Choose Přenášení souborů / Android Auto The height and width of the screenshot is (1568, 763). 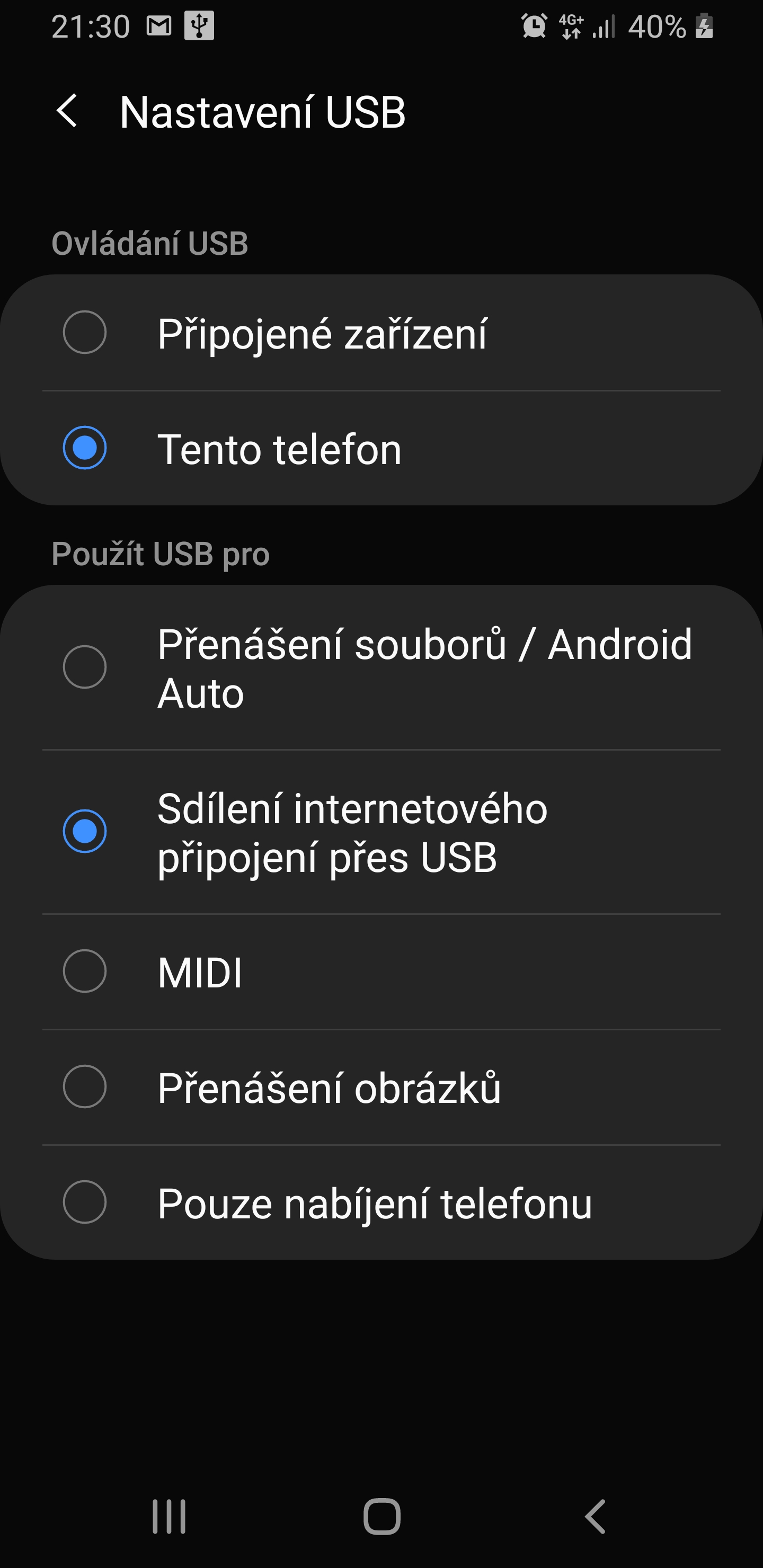coord(85,667)
